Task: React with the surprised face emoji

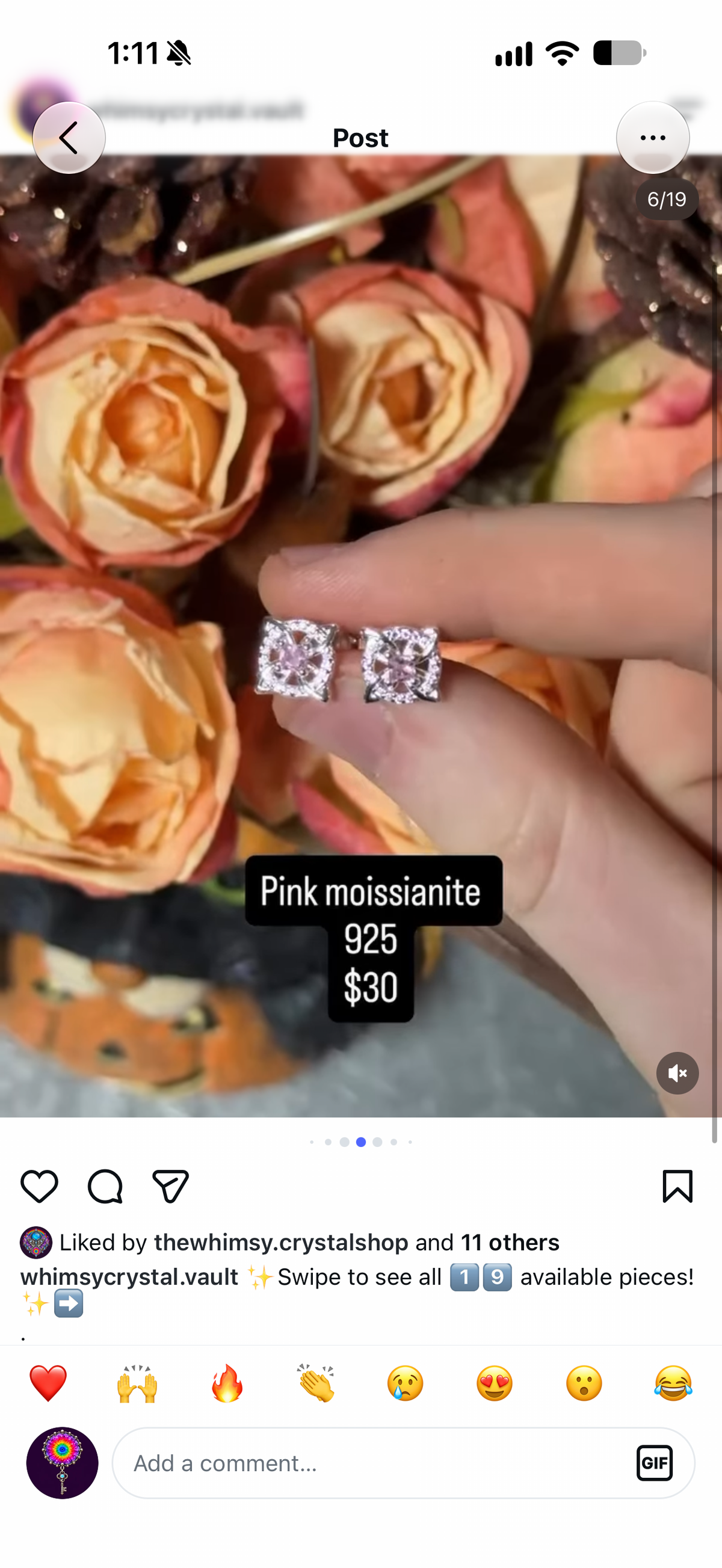Action: pyautogui.click(x=584, y=1383)
